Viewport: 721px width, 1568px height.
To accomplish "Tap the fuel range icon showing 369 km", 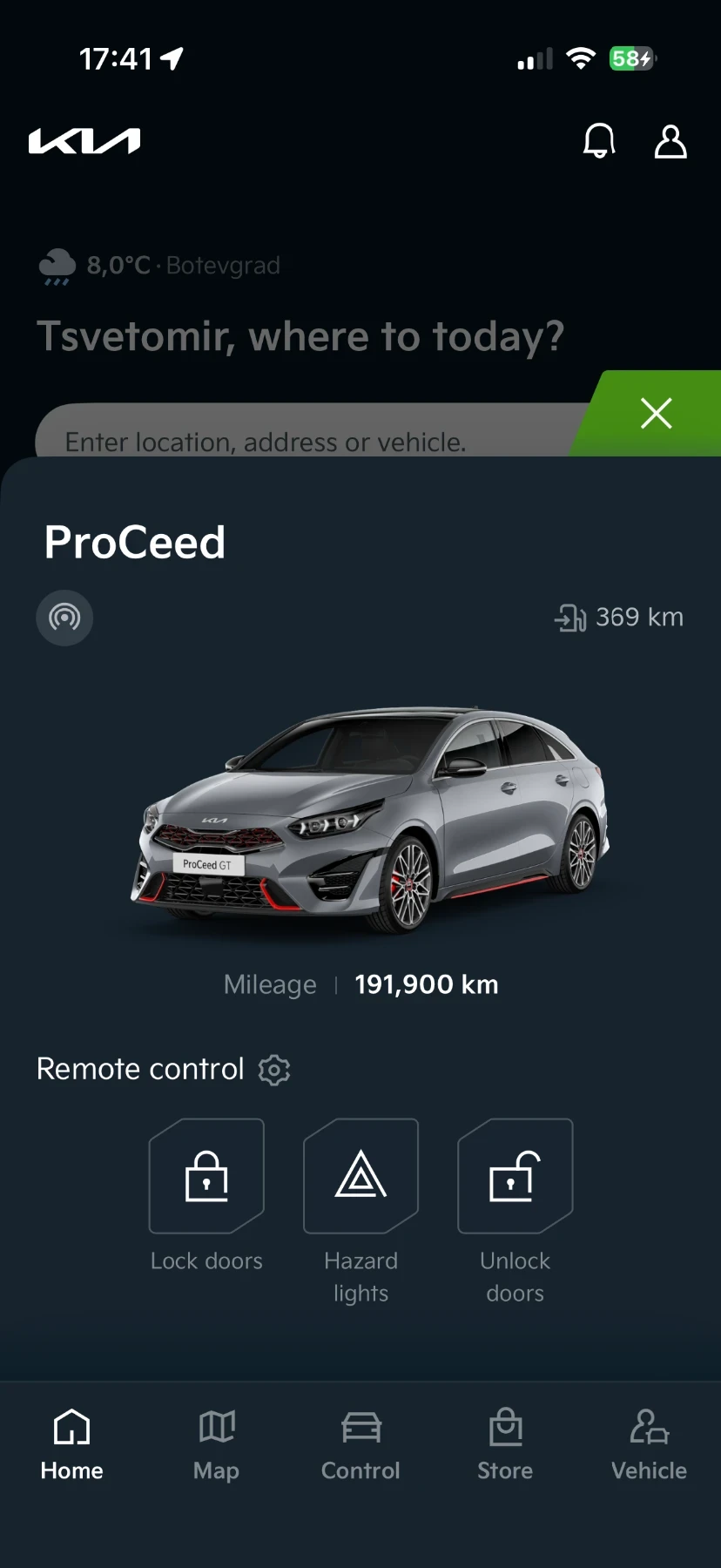I will [570, 618].
